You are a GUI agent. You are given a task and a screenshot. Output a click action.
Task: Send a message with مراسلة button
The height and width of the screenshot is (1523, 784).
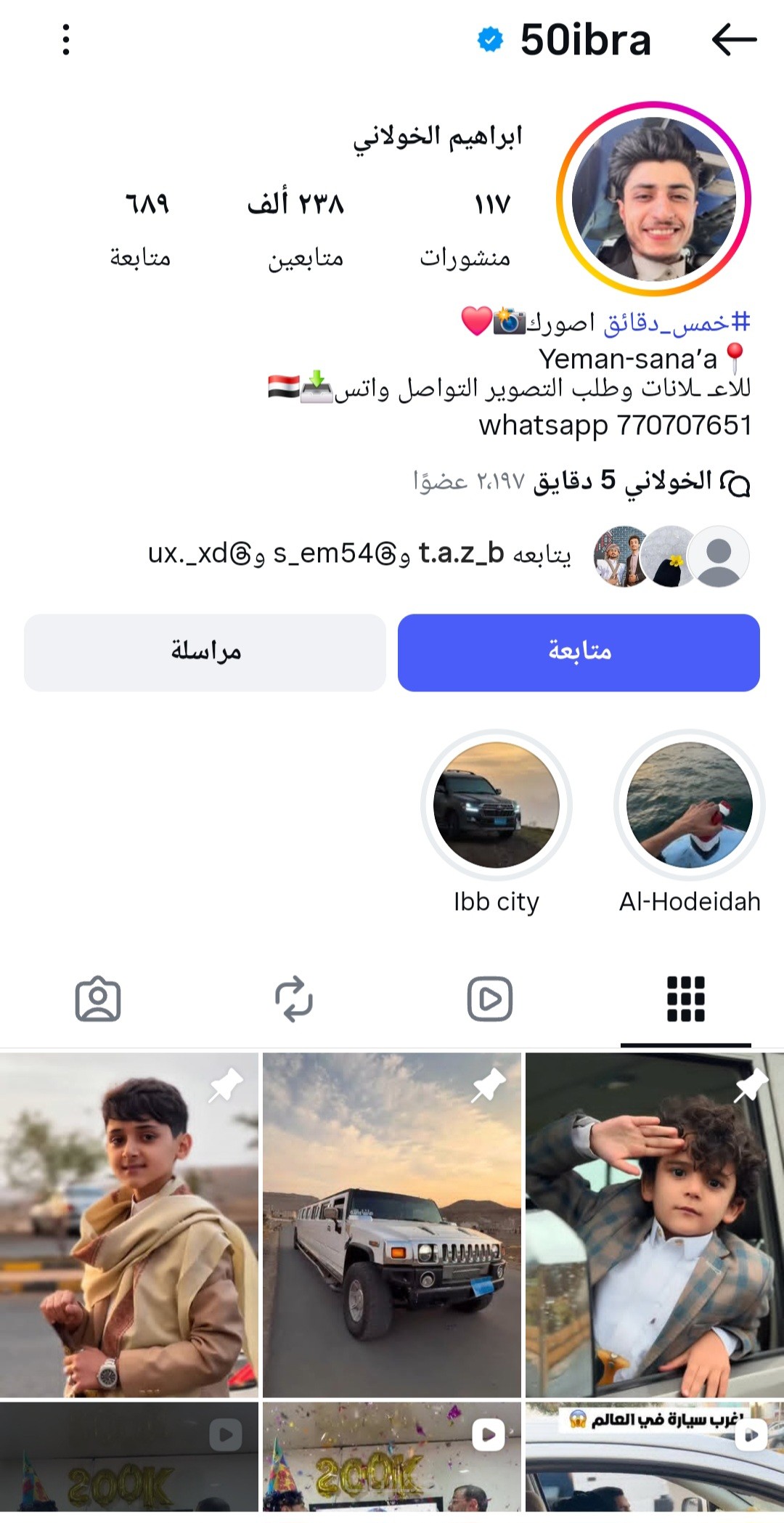(x=205, y=652)
